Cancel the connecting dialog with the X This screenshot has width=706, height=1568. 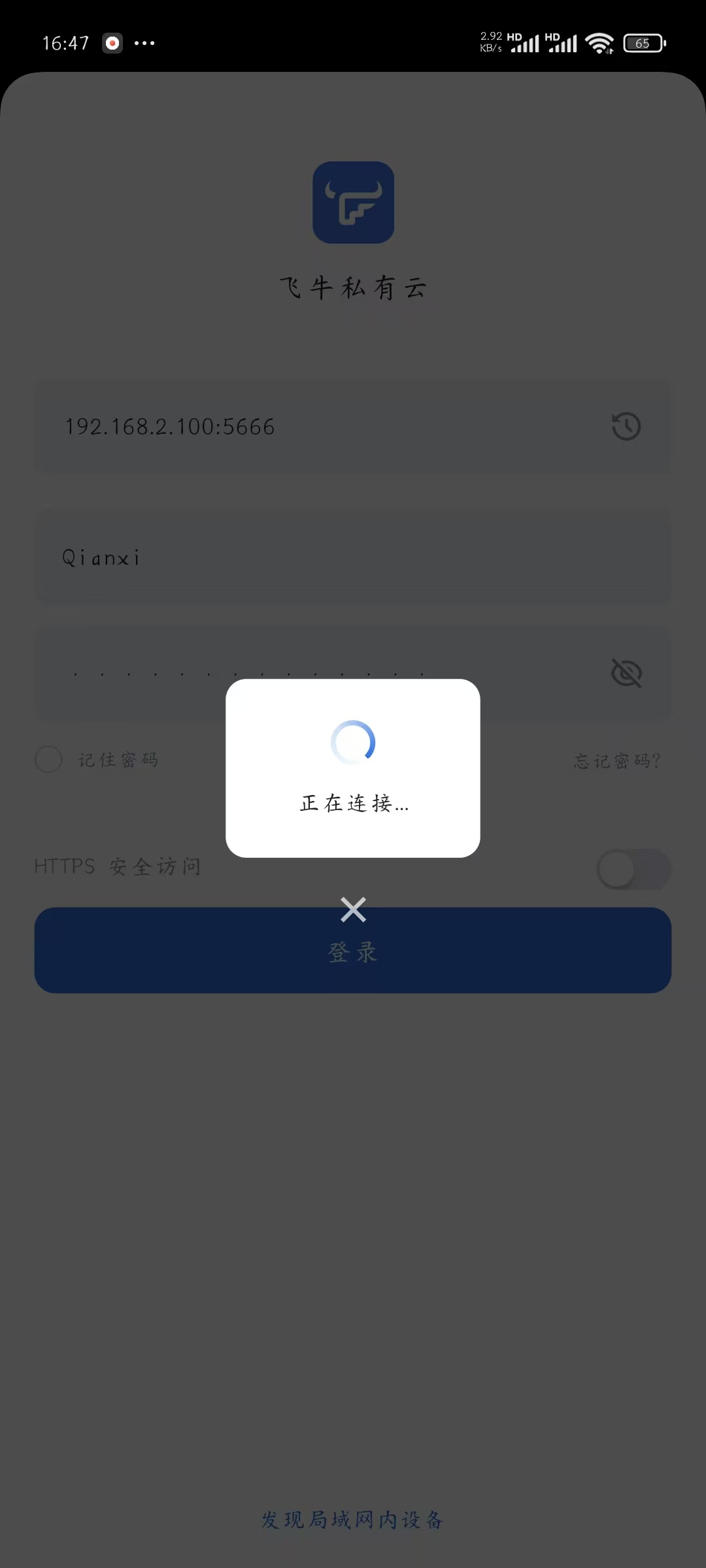click(353, 909)
